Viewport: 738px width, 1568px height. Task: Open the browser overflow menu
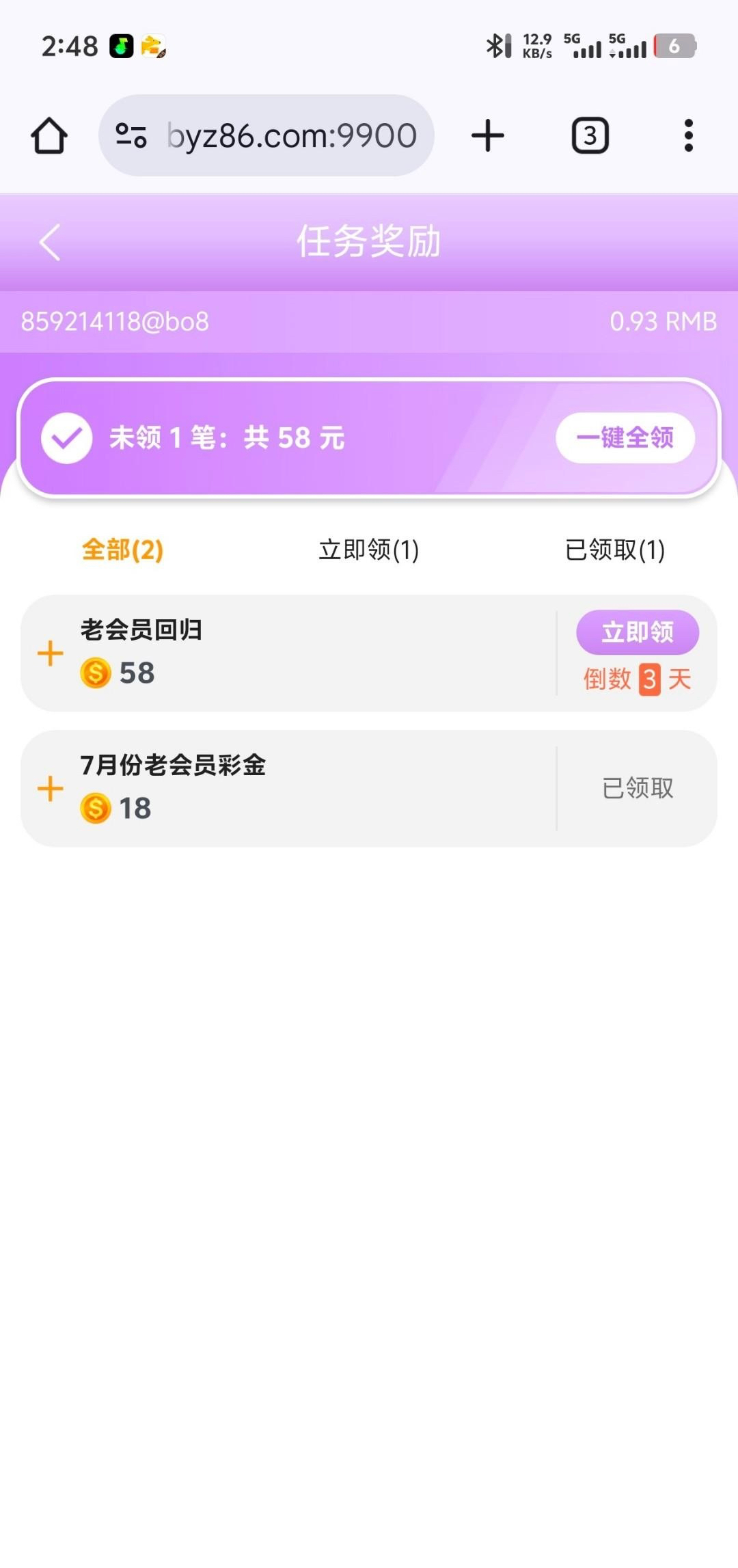(688, 135)
